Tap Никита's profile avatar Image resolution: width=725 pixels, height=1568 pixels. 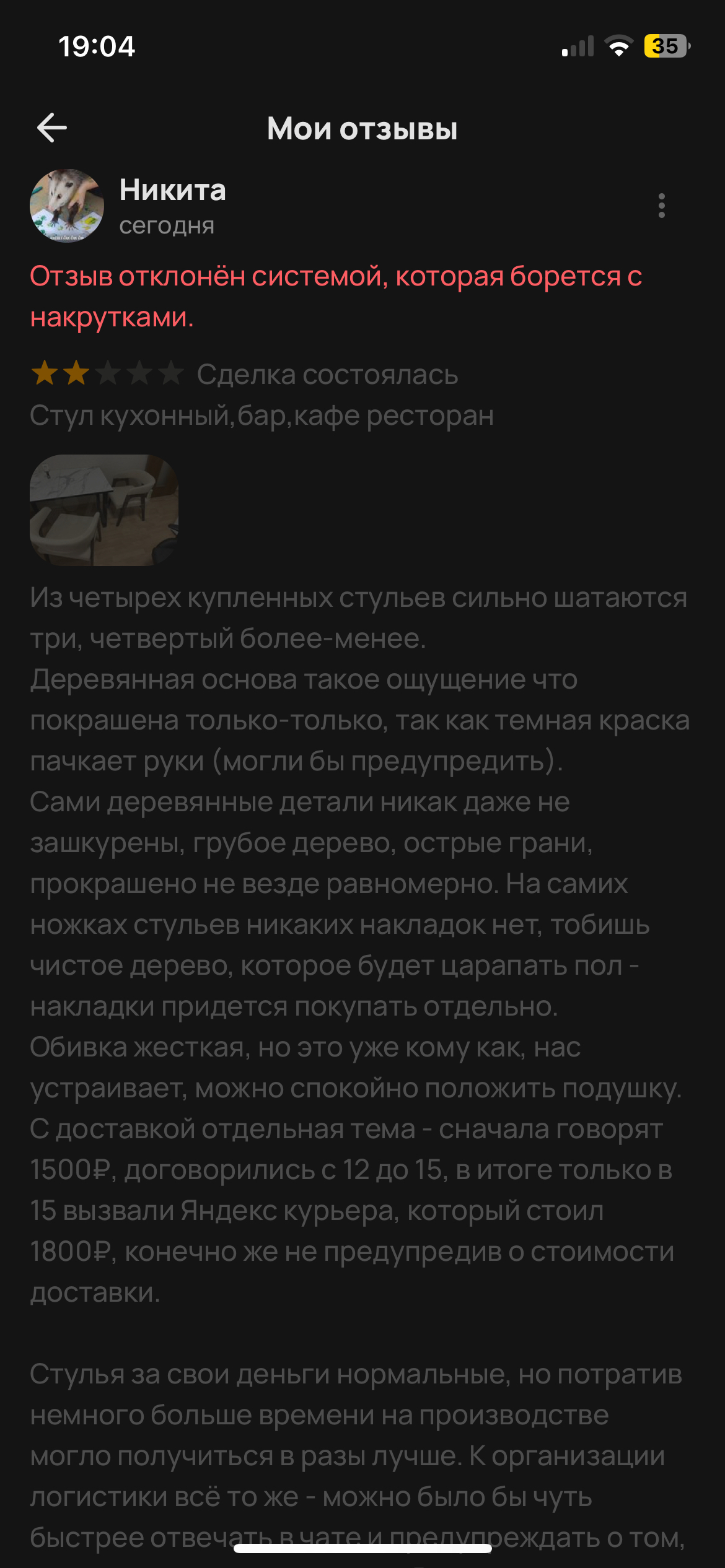click(x=67, y=206)
